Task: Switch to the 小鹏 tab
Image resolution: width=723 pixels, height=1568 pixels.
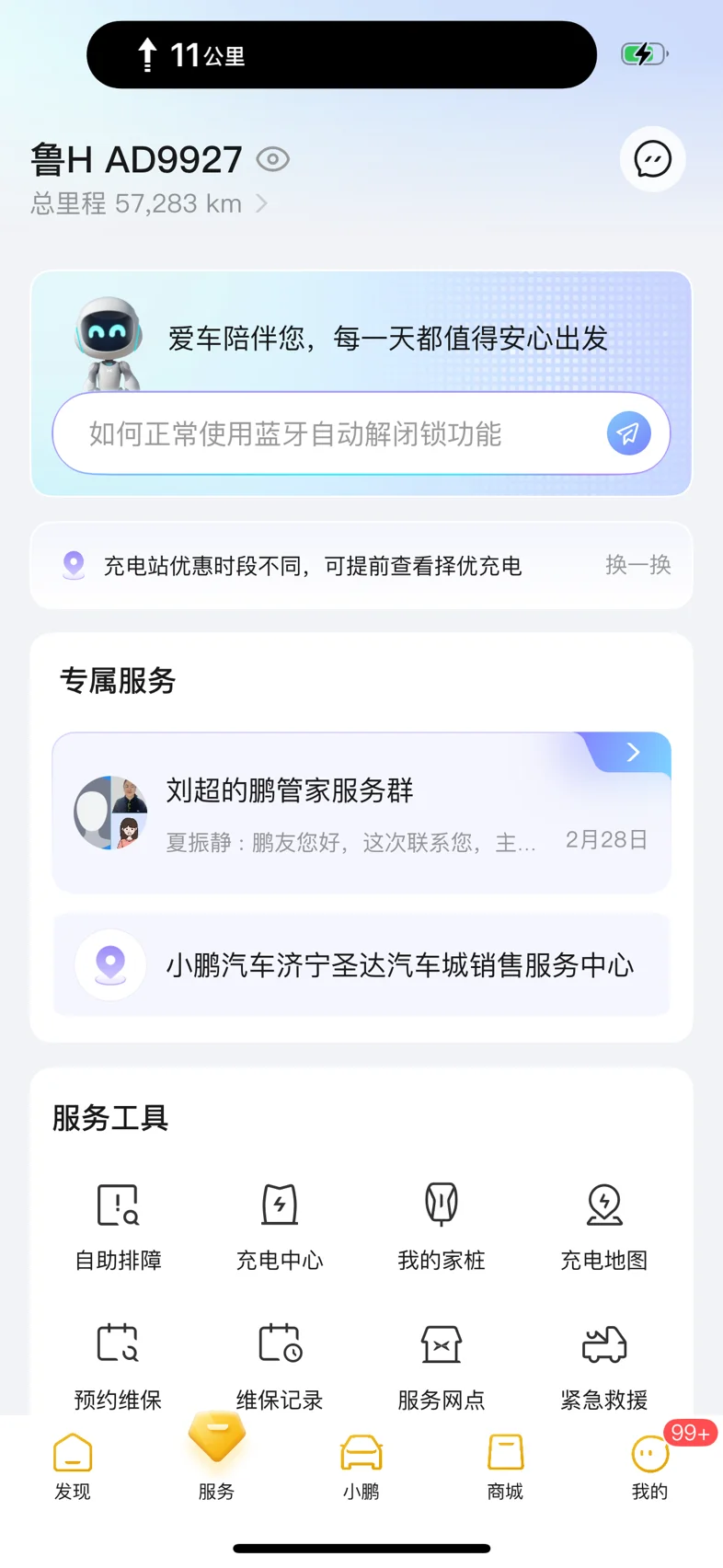Action: 361,1467
